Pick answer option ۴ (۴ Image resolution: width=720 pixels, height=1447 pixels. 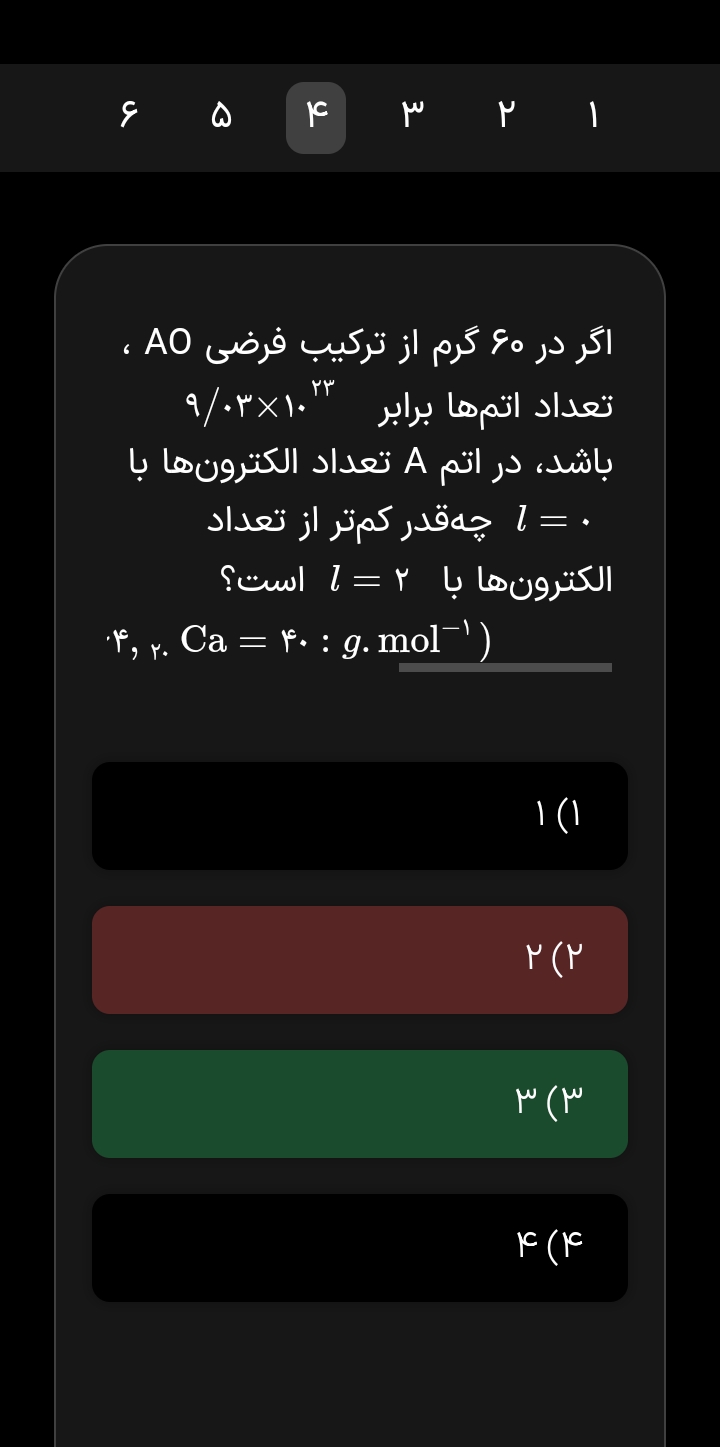point(360,1248)
